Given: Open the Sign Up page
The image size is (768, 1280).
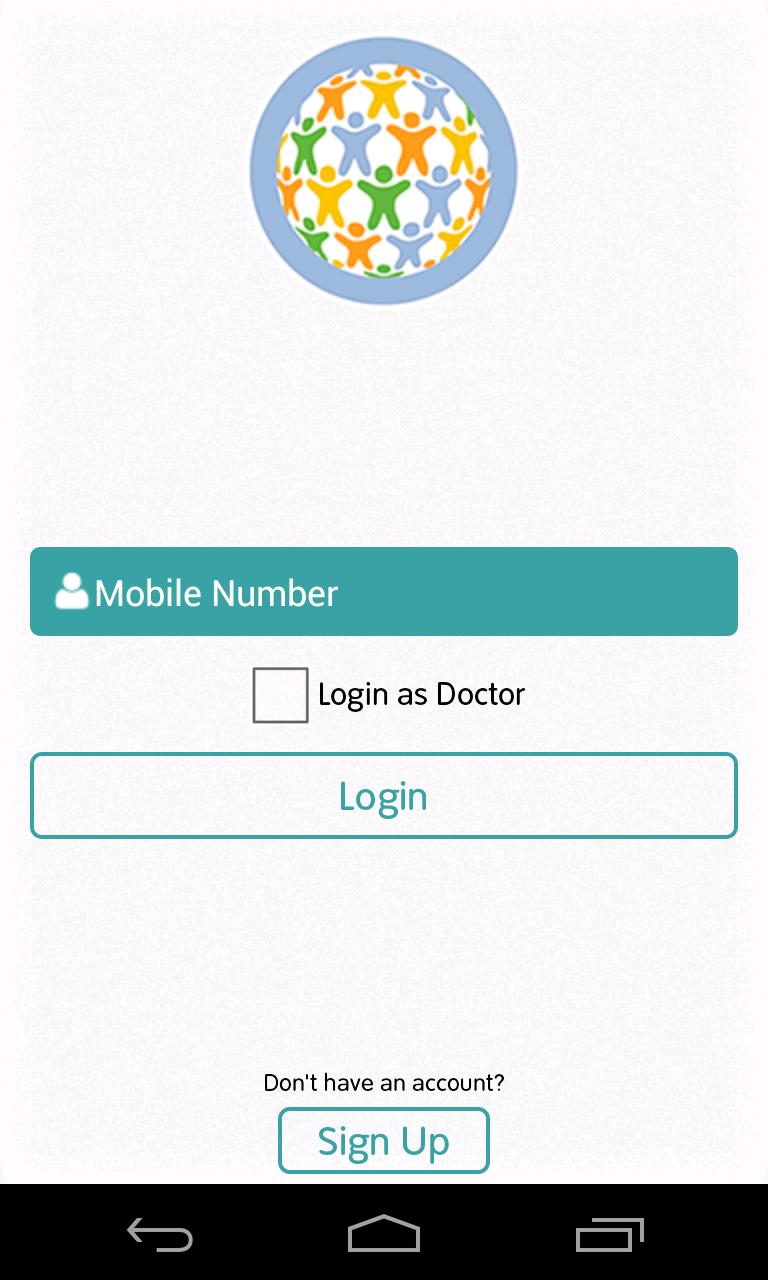Looking at the screenshot, I should tap(384, 1141).
